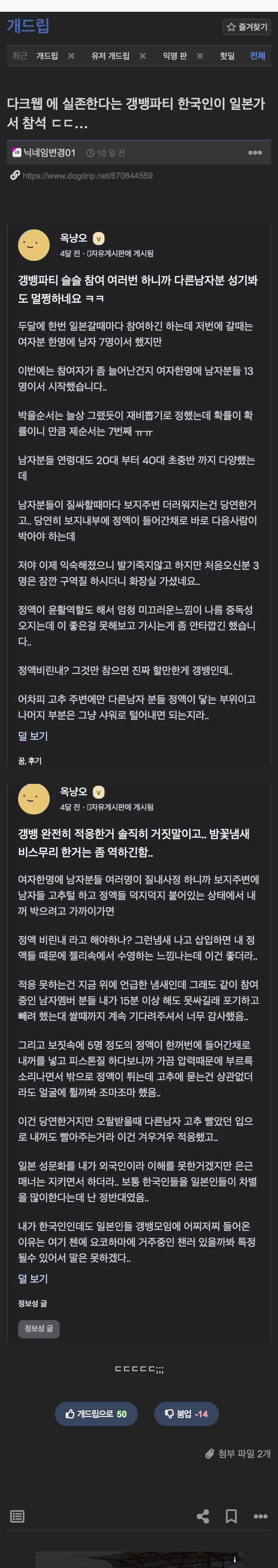
Task: Upvote with 개드립으로 button
Action: (x=96, y=1414)
